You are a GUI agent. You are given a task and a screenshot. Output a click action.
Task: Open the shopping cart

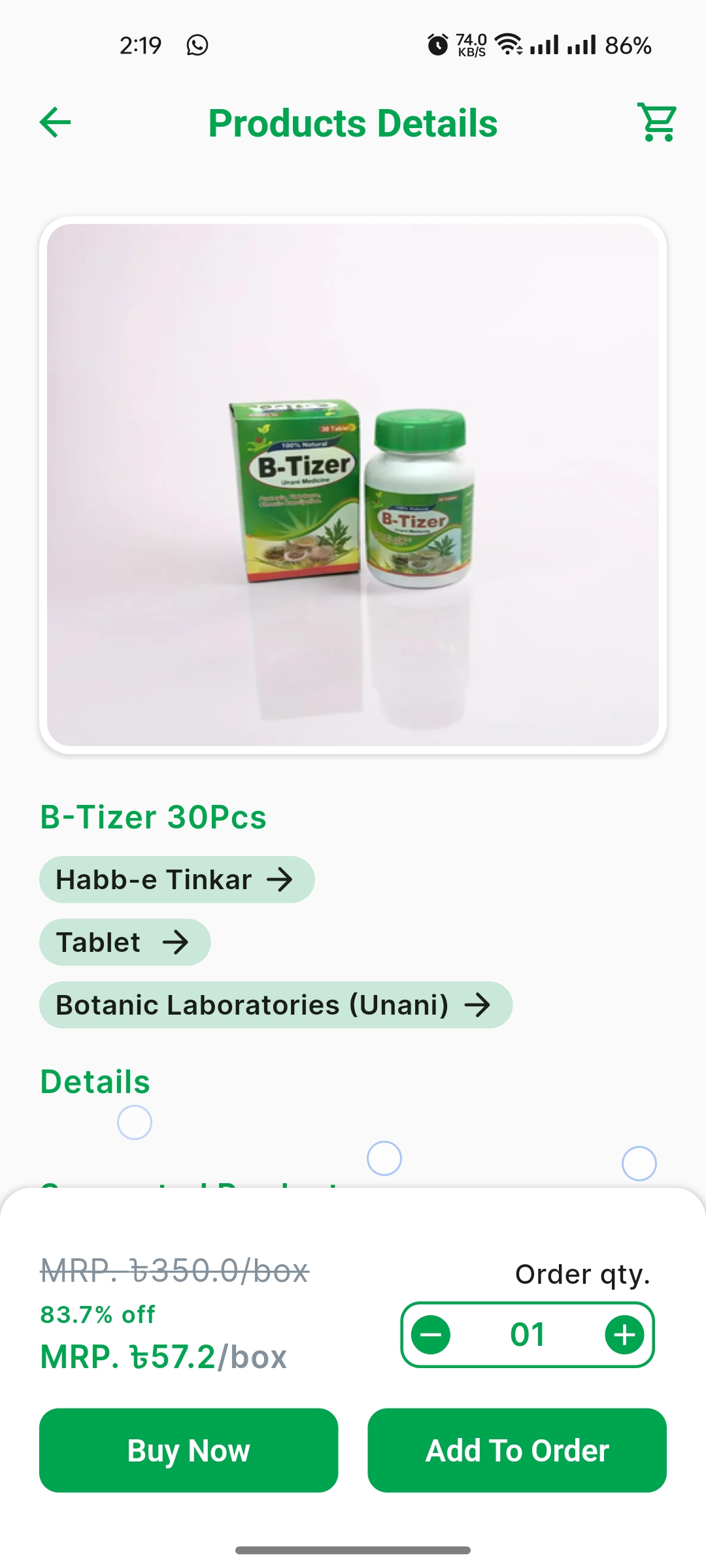[x=657, y=122]
